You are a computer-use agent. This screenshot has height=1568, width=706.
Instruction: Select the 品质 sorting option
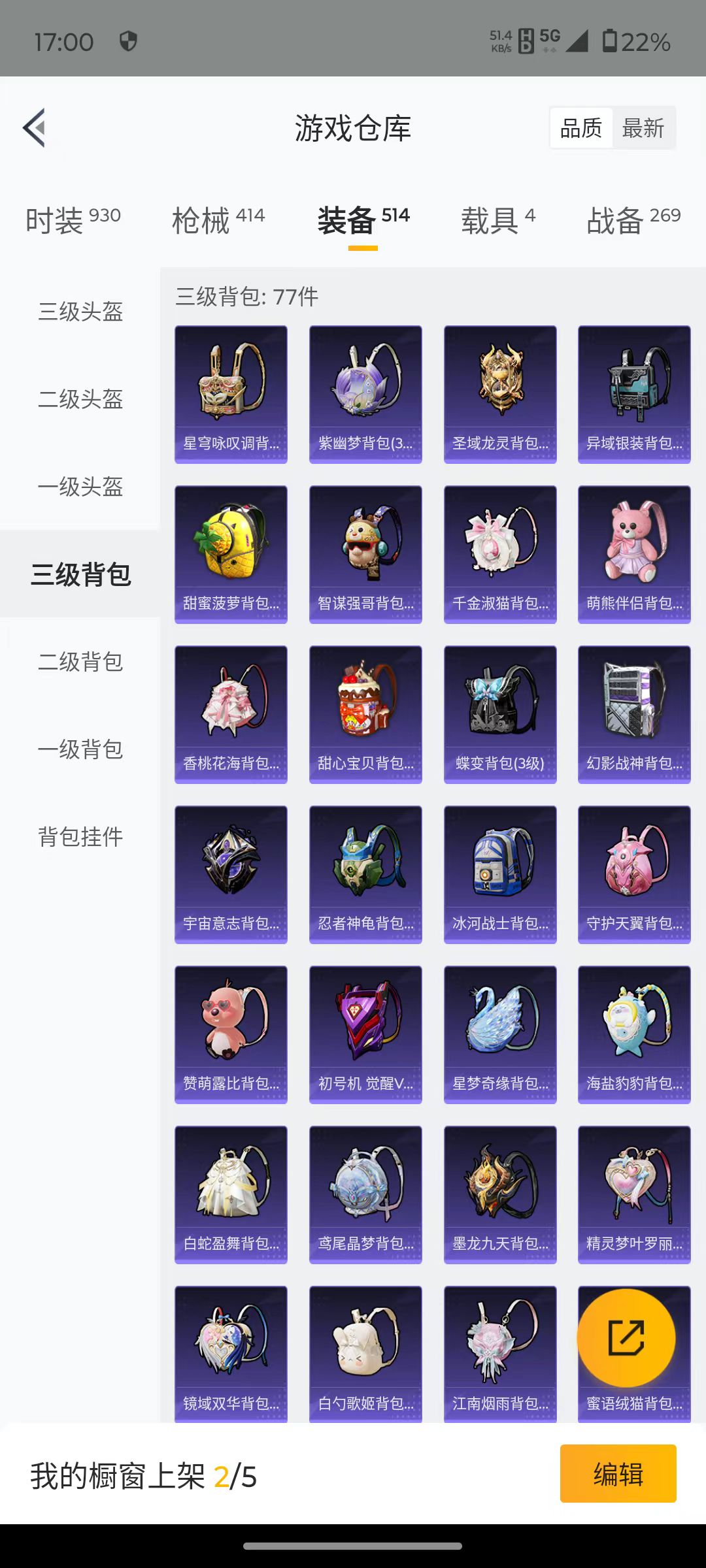coord(581,128)
